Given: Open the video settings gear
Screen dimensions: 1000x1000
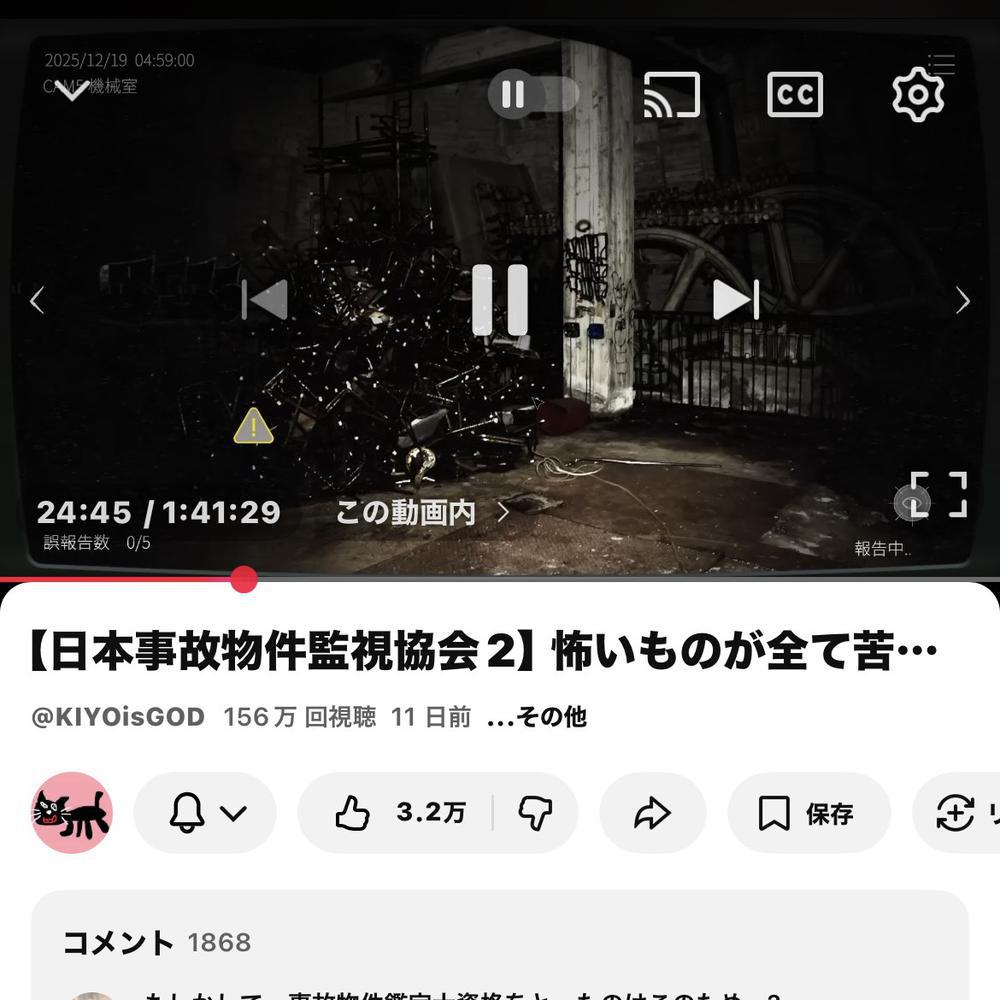Looking at the screenshot, I should tap(918, 95).
